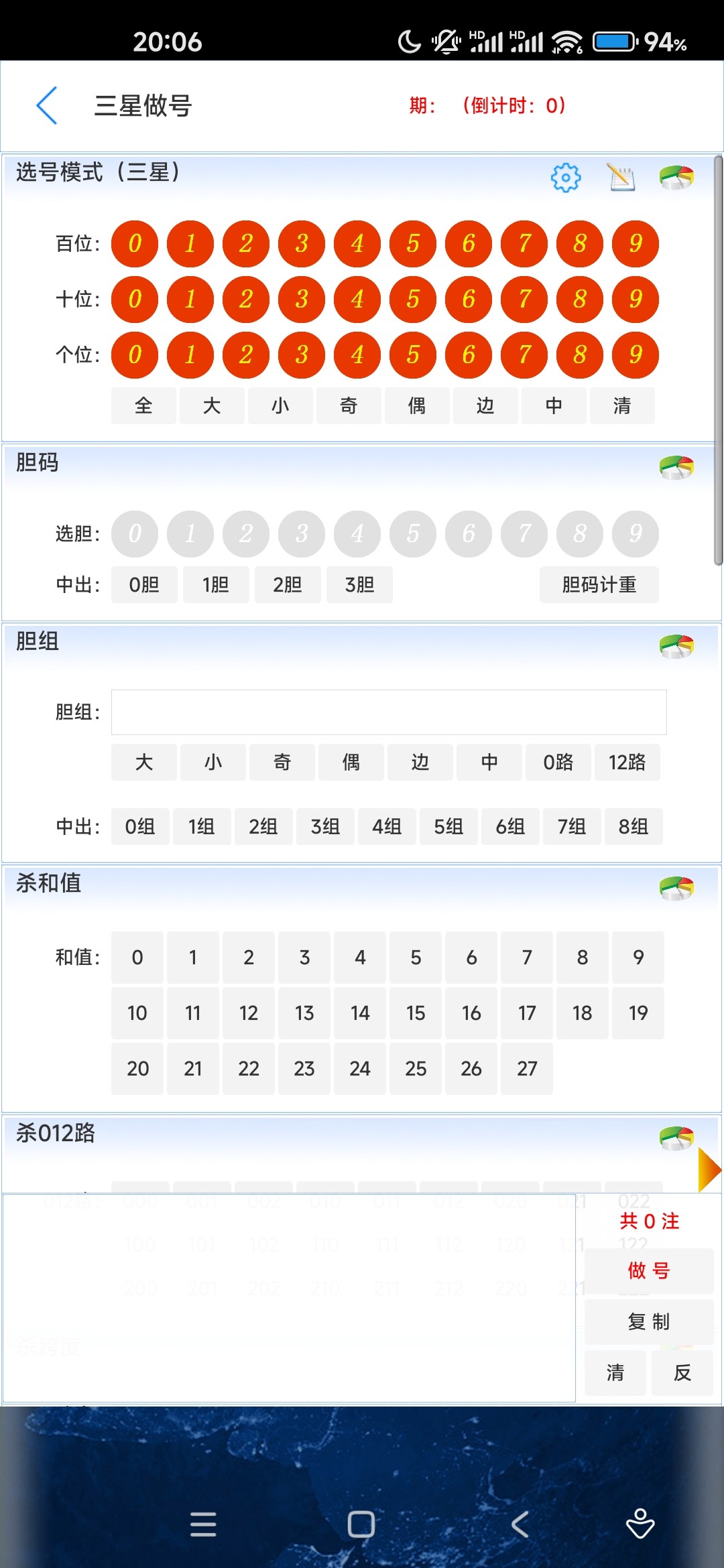
Task: Open the pie chart stats for 选号模式
Action: tap(676, 176)
